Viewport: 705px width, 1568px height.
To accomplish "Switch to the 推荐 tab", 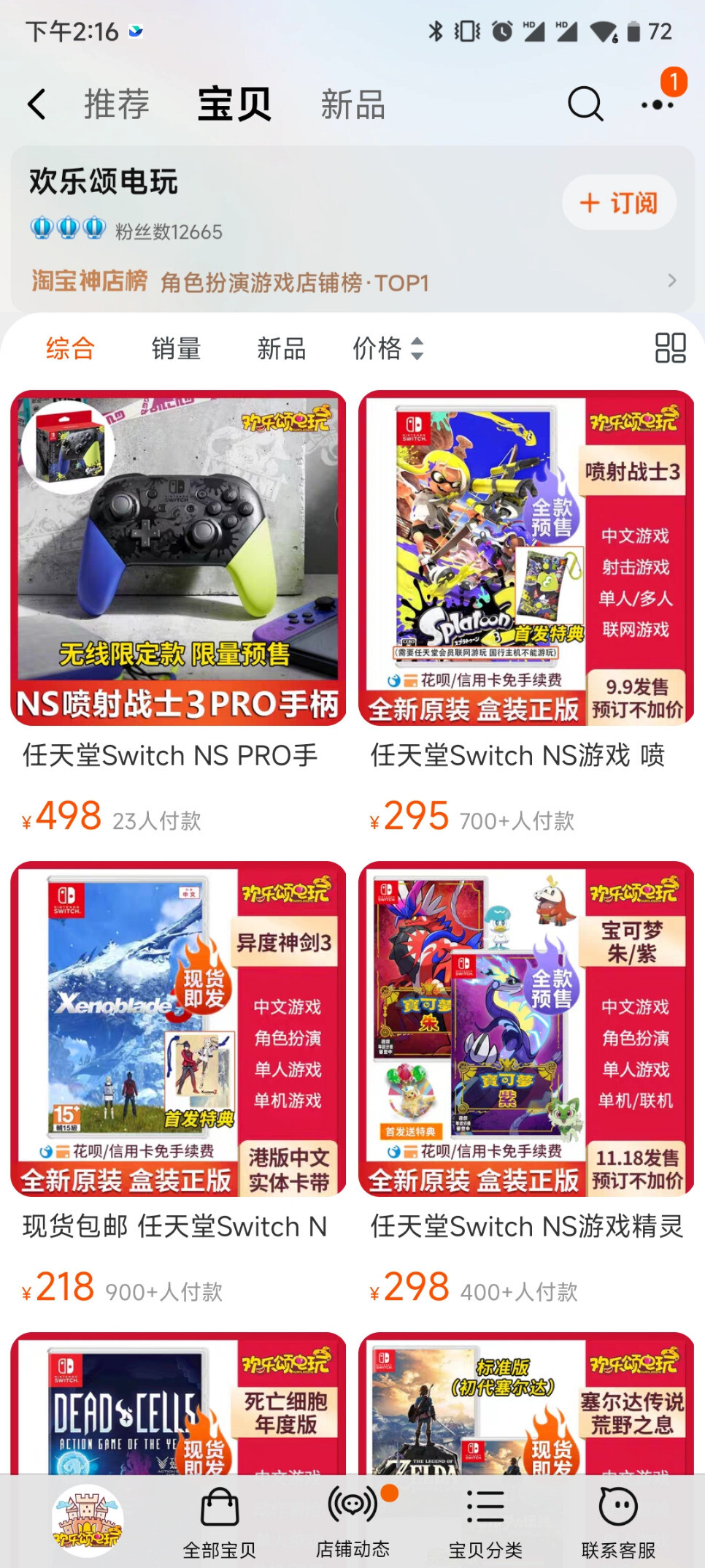I will [x=117, y=104].
